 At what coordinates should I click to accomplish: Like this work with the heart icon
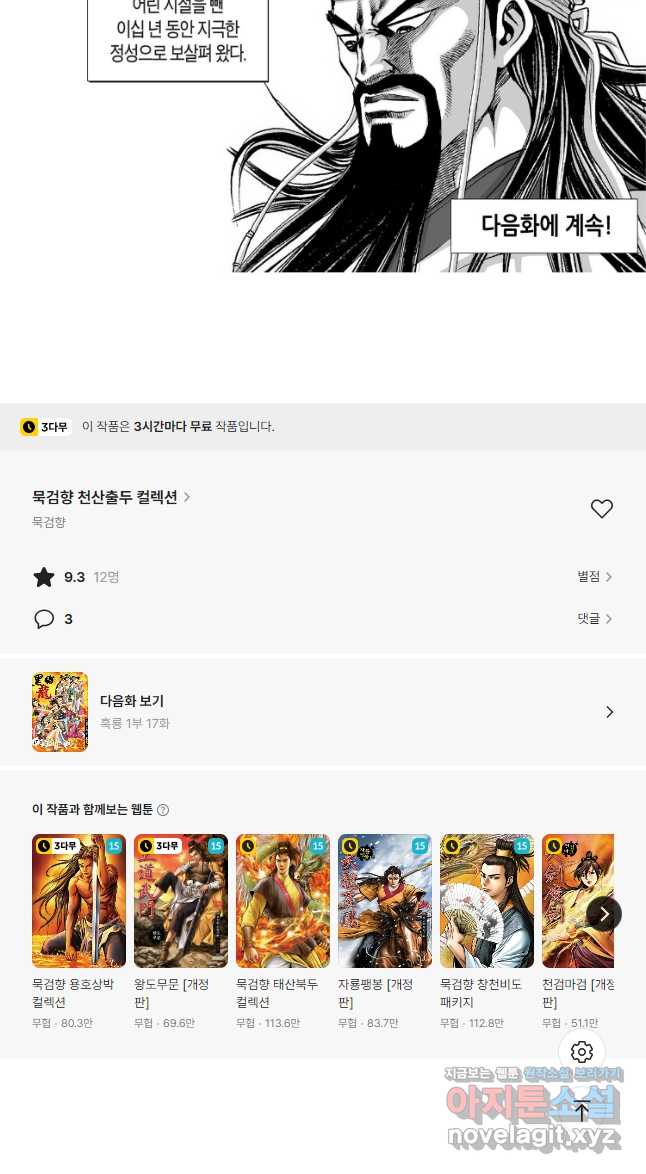[x=601, y=509]
